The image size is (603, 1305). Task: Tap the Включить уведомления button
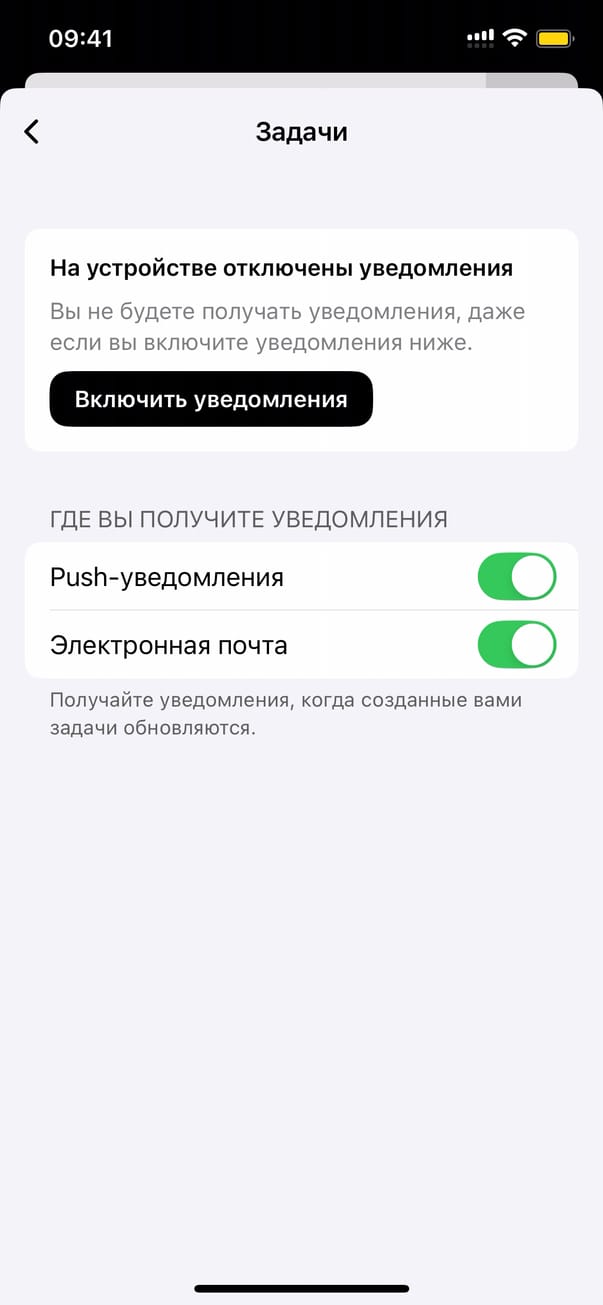click(x=211, y=400)
